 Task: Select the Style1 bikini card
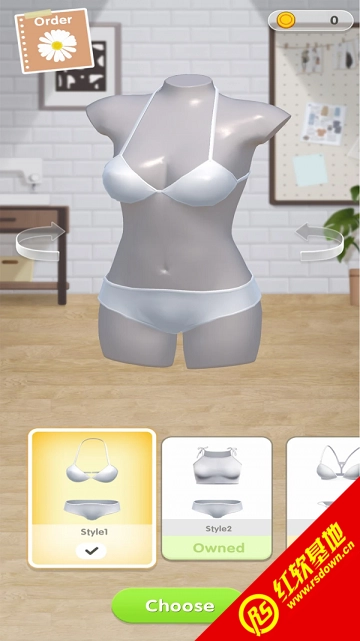coord(92,498)
